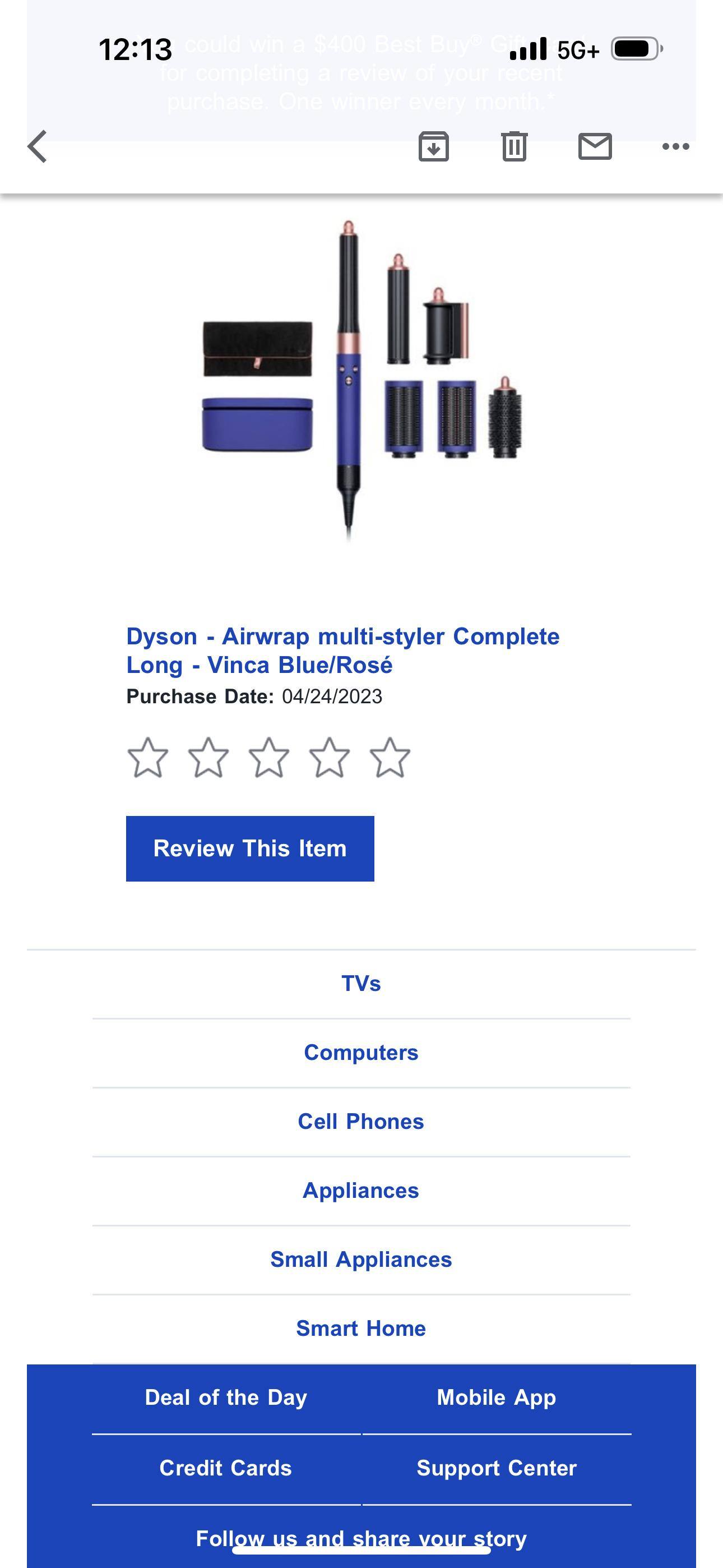Archive this email

pos(434,146)
